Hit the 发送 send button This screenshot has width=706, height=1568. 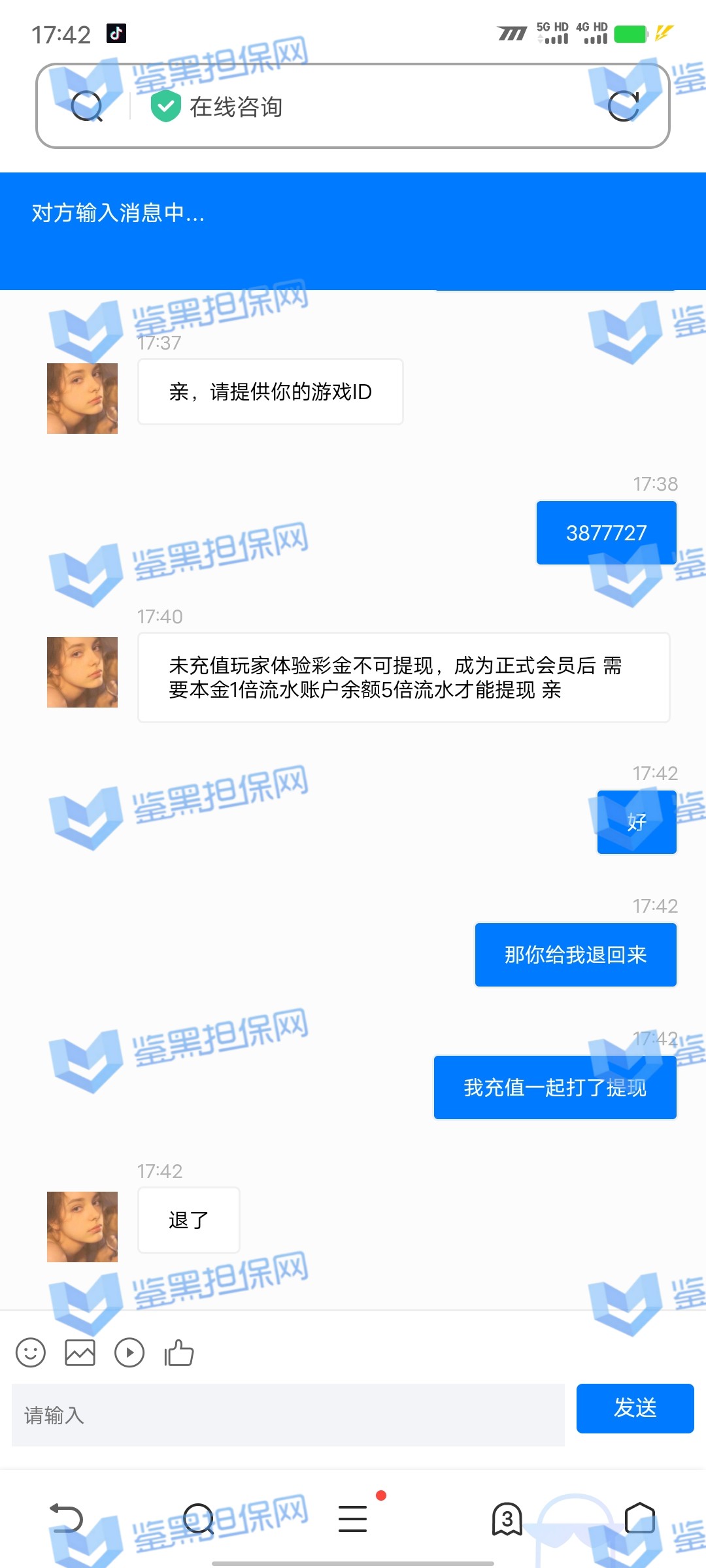pos(635,1408)
